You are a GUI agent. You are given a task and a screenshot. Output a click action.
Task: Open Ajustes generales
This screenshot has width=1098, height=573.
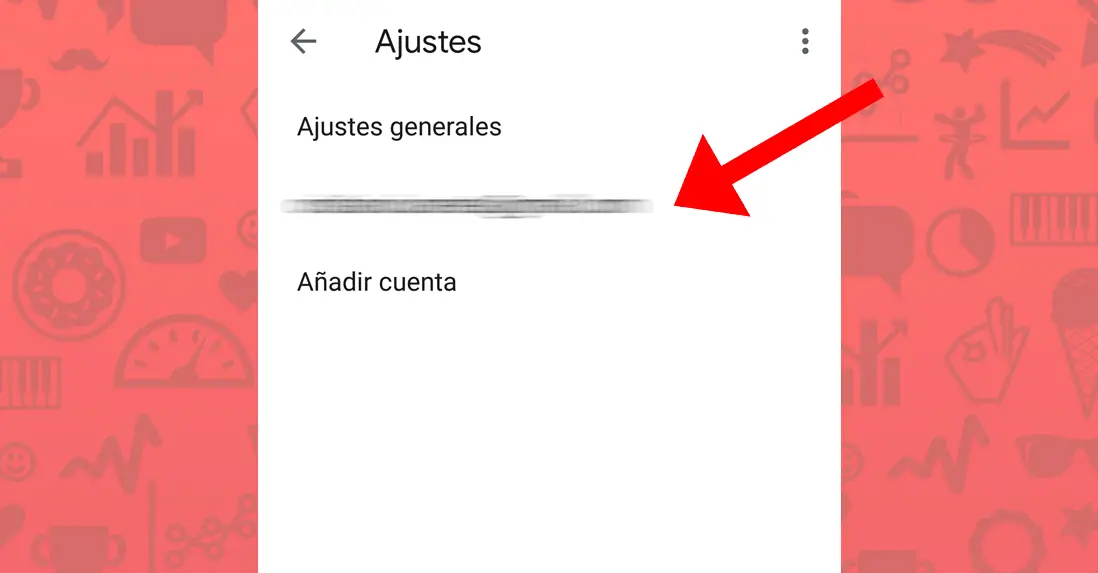(x=399, y=127)
